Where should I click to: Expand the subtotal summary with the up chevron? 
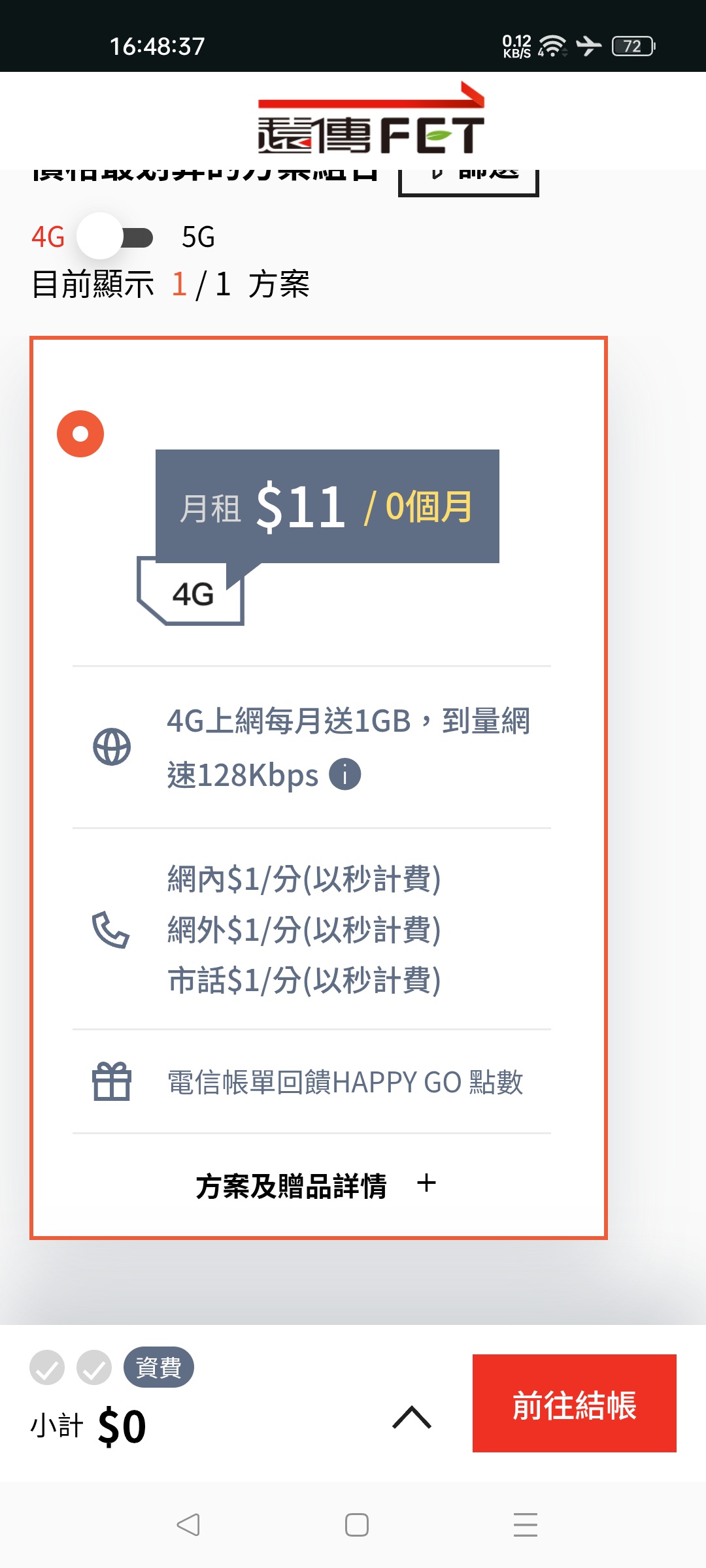point(412,1416)
